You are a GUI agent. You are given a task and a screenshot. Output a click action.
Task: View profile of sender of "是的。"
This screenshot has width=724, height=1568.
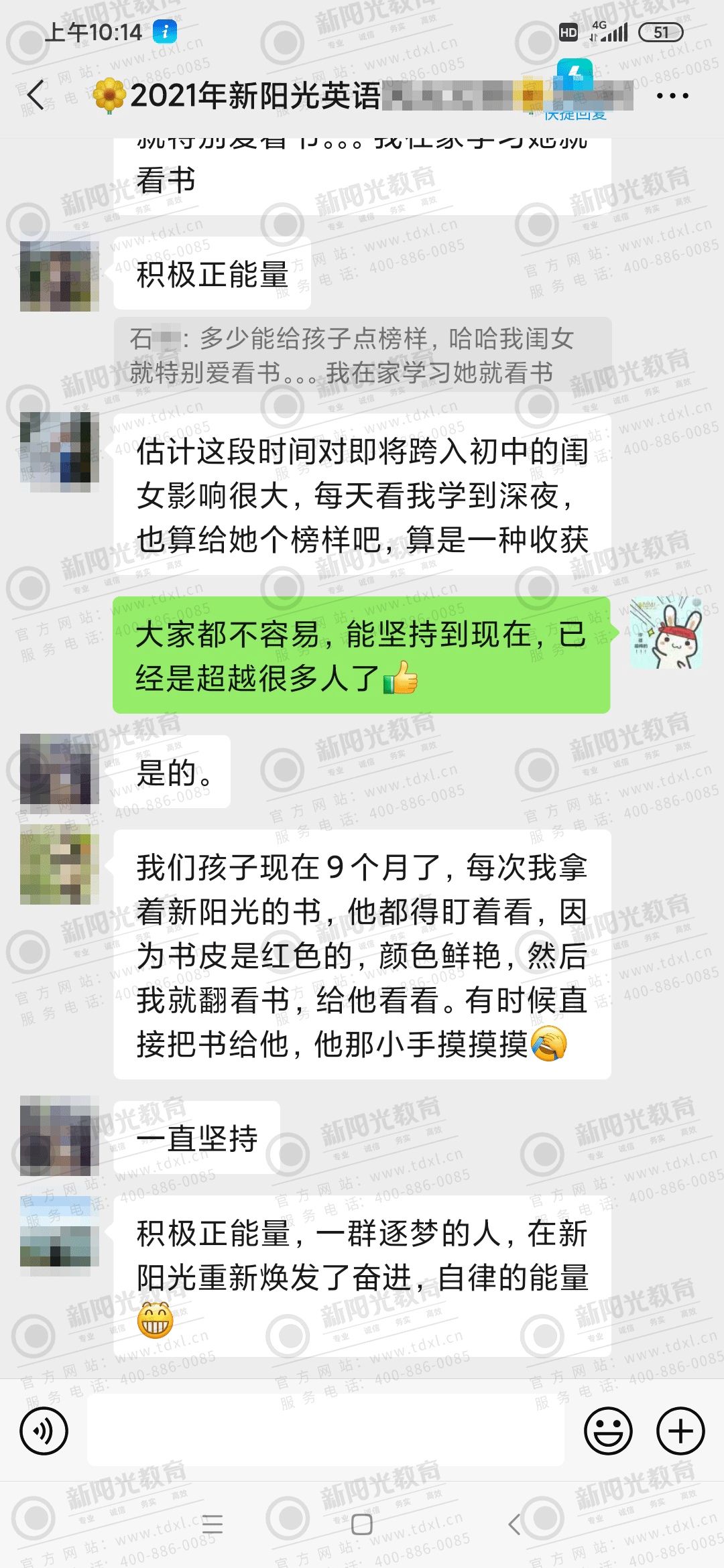(59, 769)
